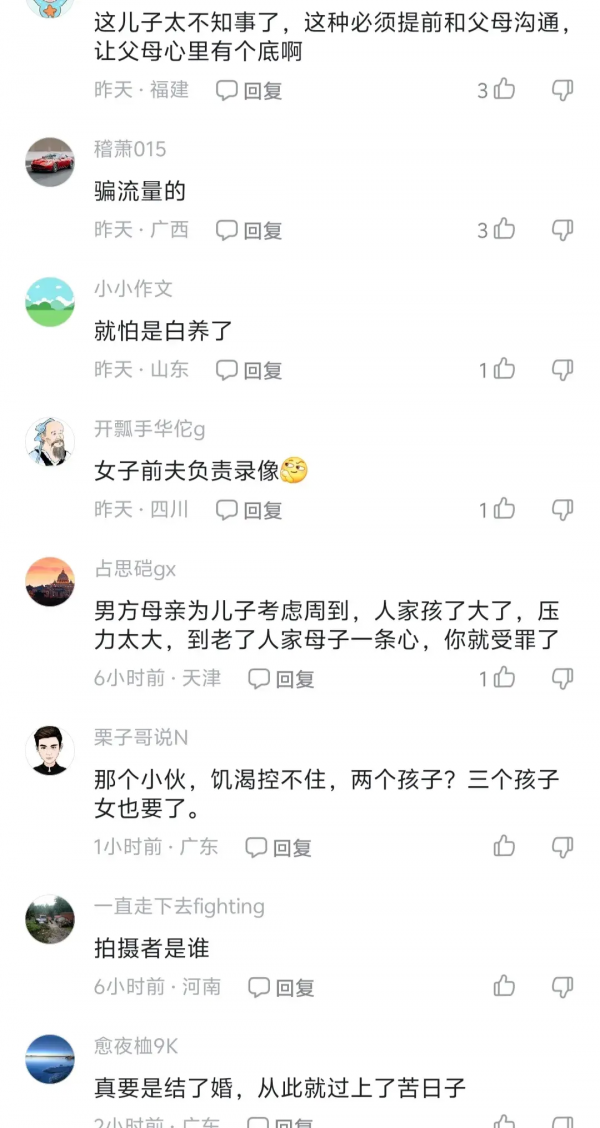Like 占思硙gx's comment
The height and width of the screenshot is (1128, 600).
pos(504,679)
